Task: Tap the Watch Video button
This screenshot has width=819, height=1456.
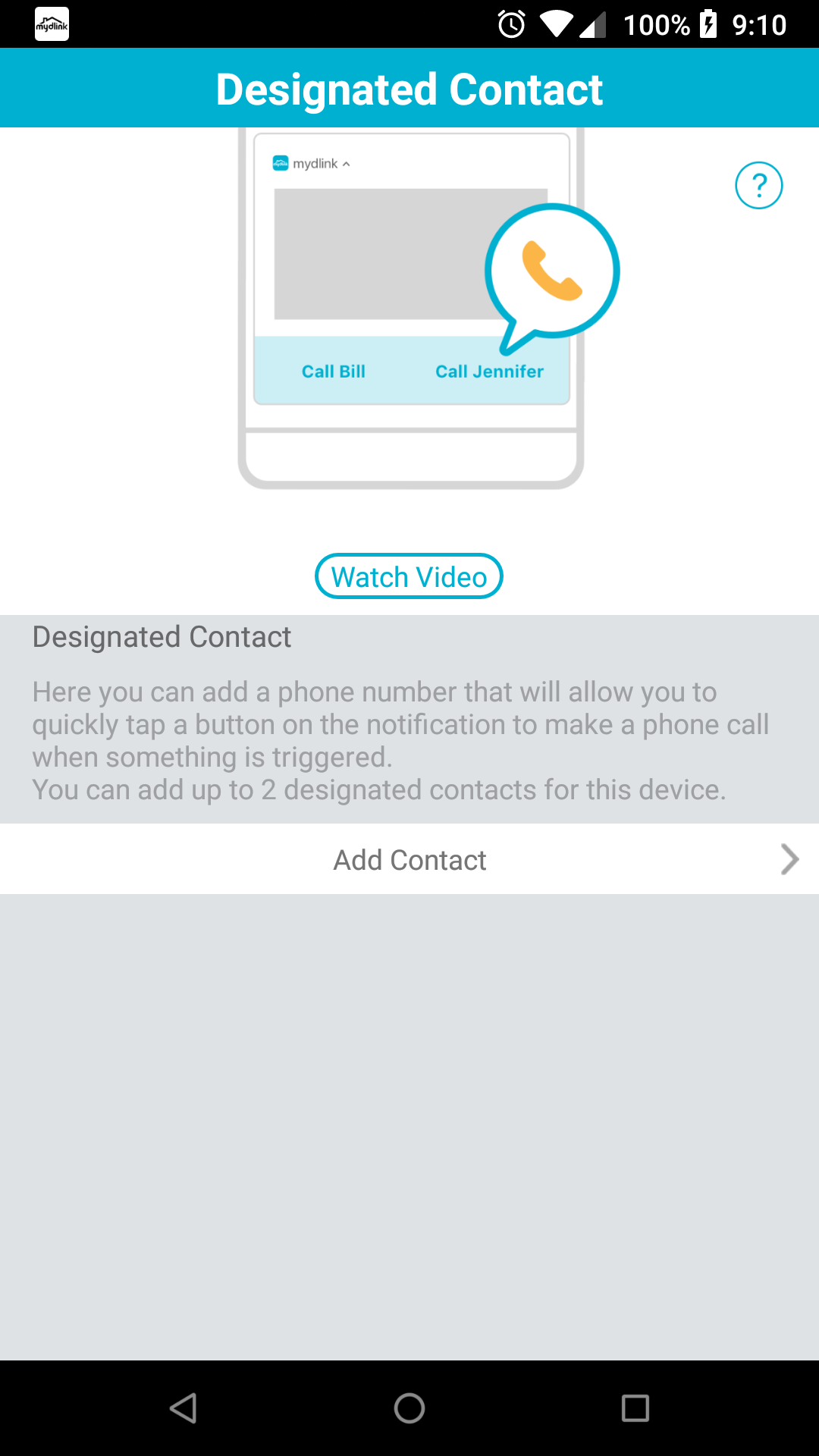Action: 409,576
